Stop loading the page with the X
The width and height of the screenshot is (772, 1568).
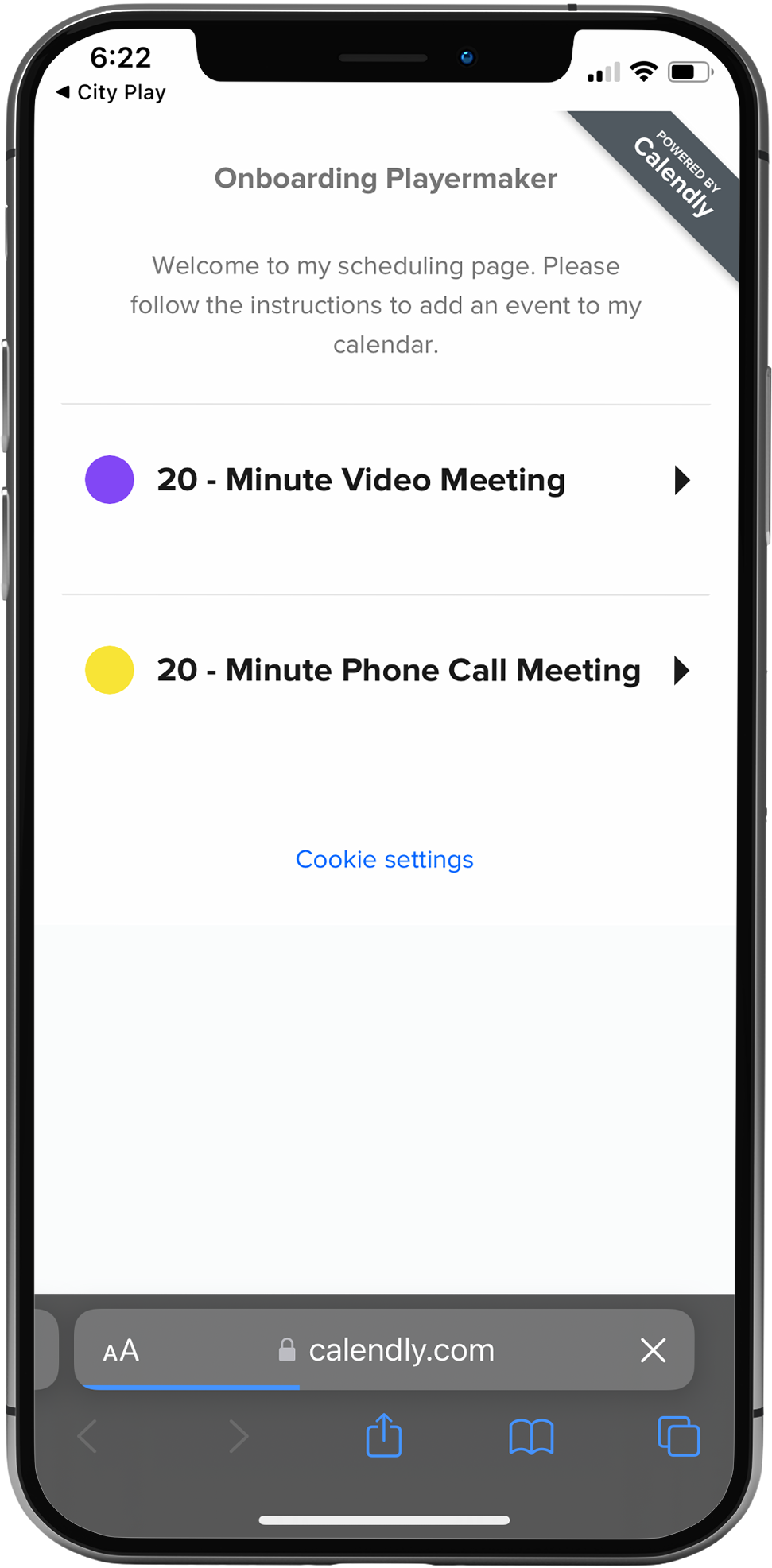tap(653, 1350)
